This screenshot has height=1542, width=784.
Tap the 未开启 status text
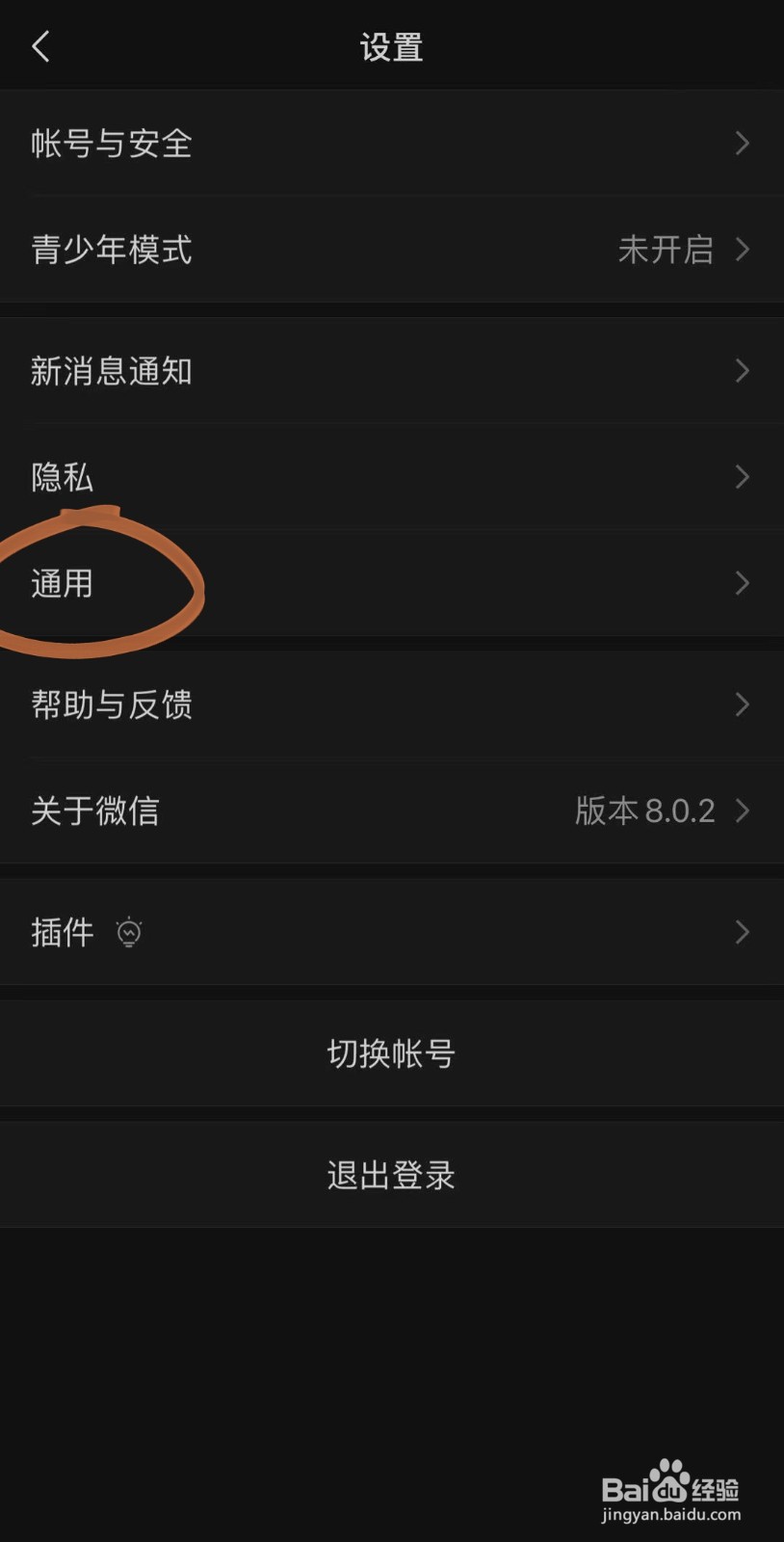pyautogui.click(x=666, y=250)
